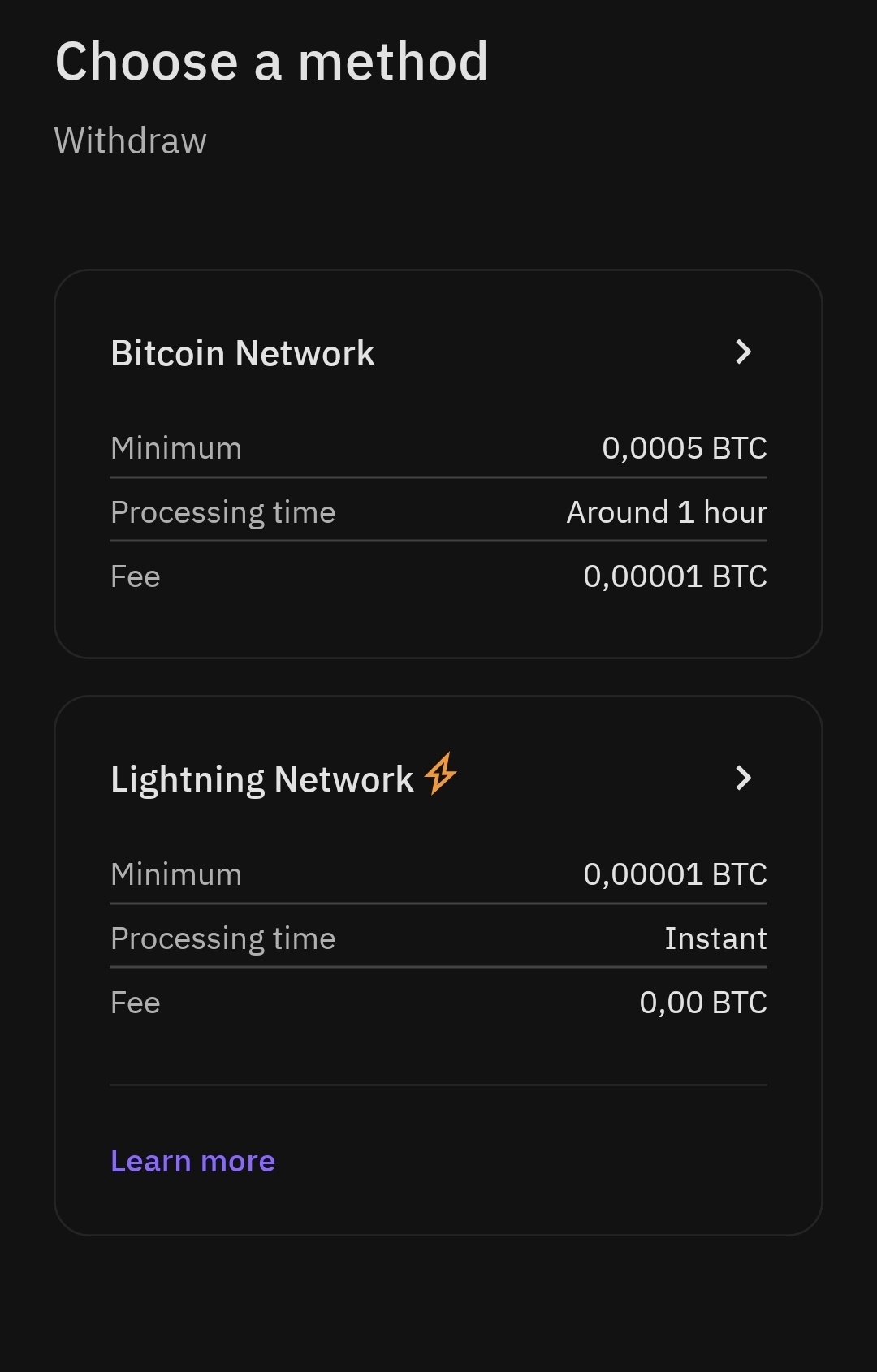Viewport: 877px width, 1372px height.
Task: Click the Around 1 hour processing time
Action: [666, 511]
